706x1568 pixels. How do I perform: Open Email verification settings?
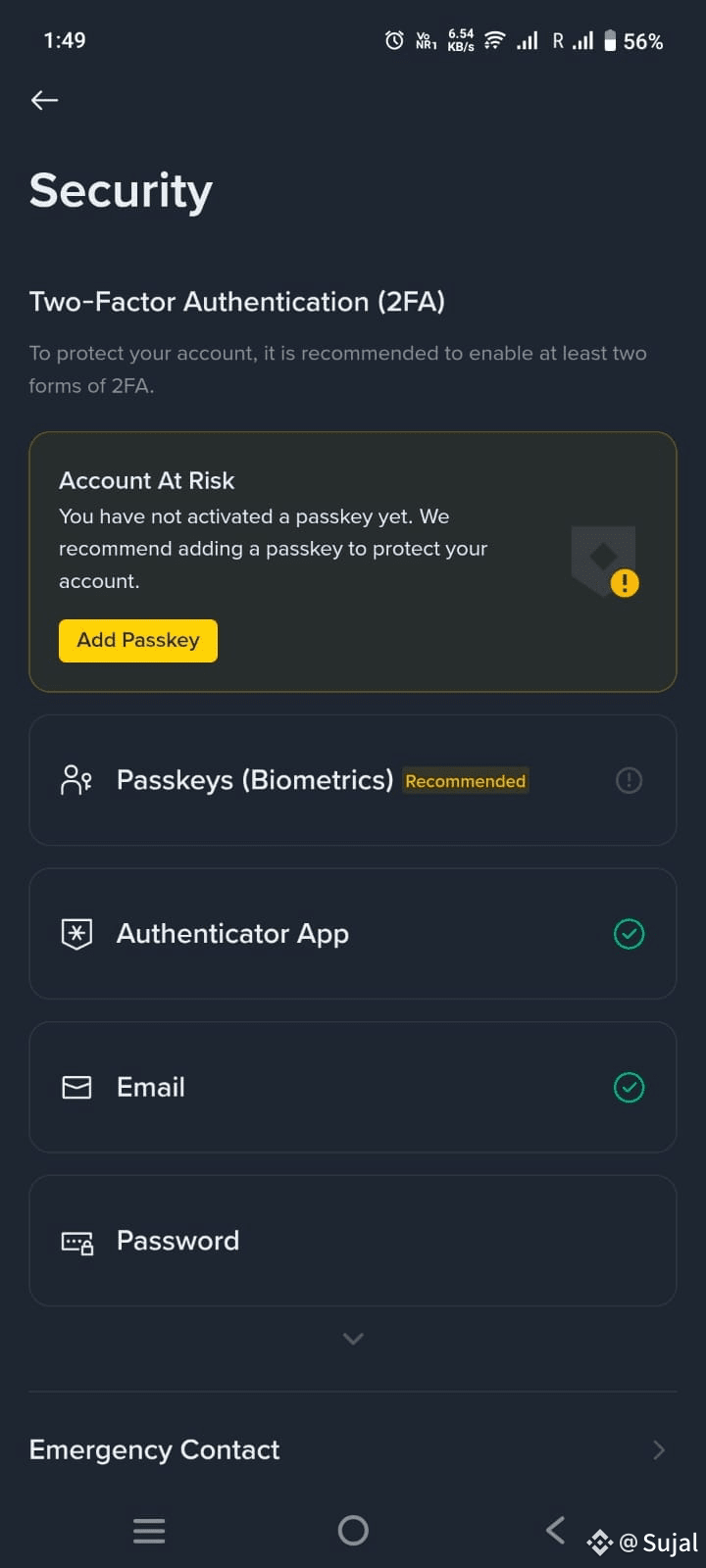coord(353,1087)
